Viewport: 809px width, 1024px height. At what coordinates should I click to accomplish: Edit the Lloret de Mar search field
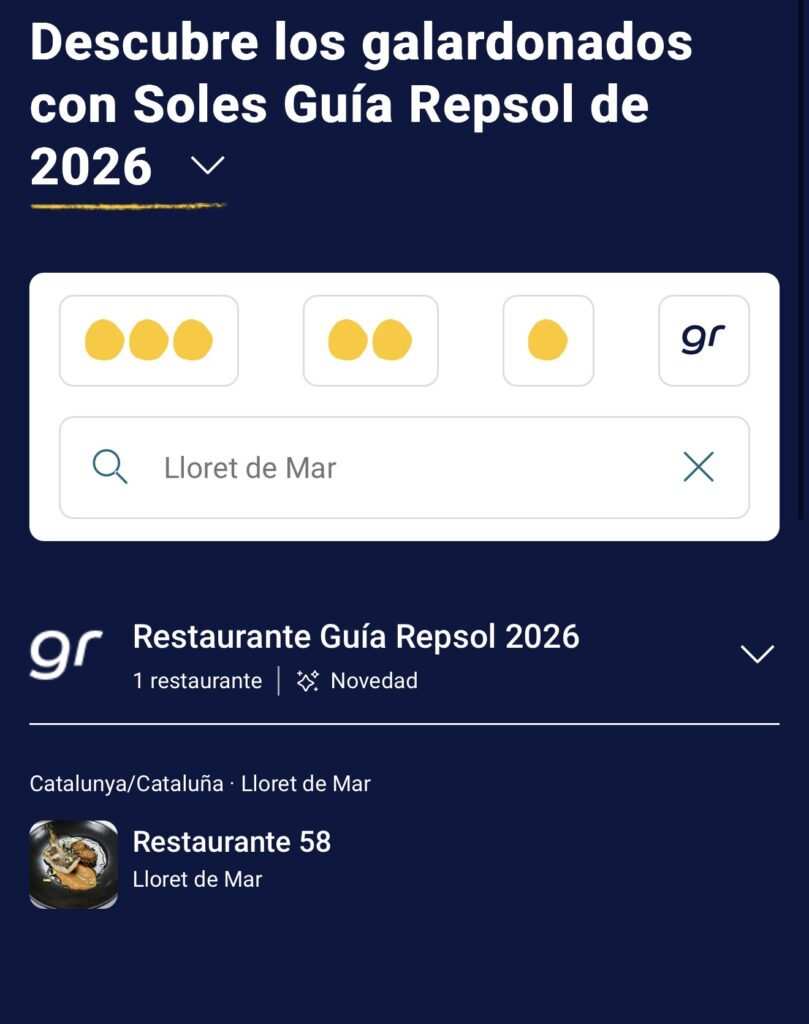click(400, 468)
